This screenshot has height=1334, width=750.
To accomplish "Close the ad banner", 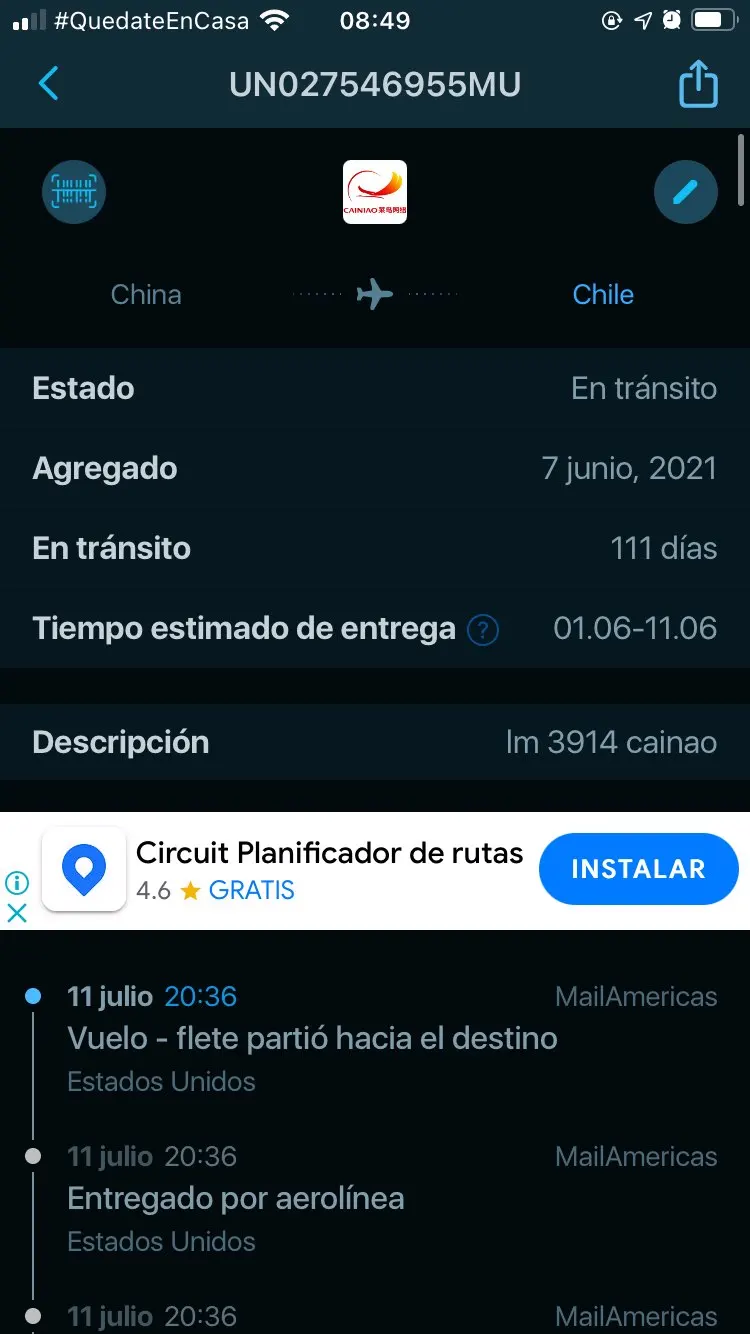I will pyautogui.click(x=17, y=912).
